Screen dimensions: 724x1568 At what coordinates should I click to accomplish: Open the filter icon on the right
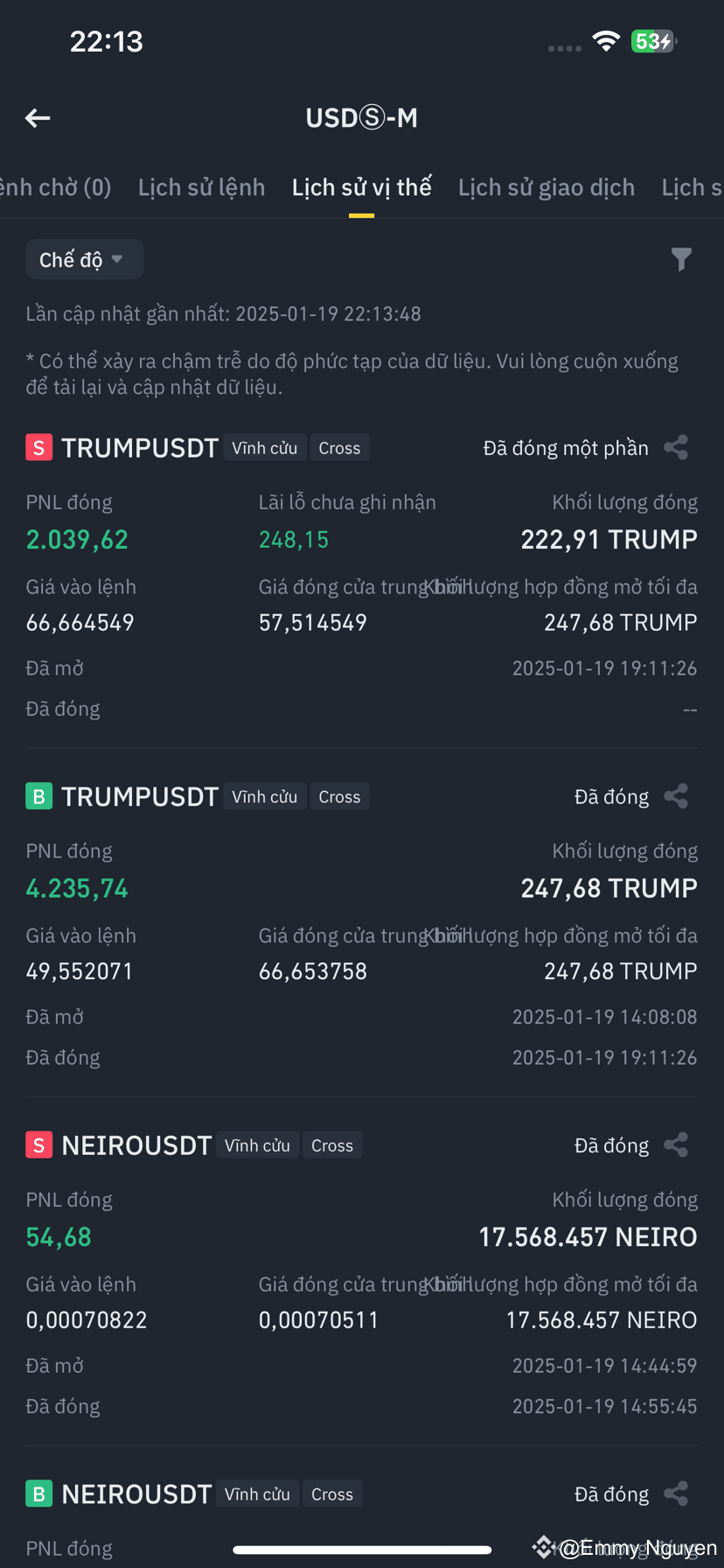tap(681, 258)
